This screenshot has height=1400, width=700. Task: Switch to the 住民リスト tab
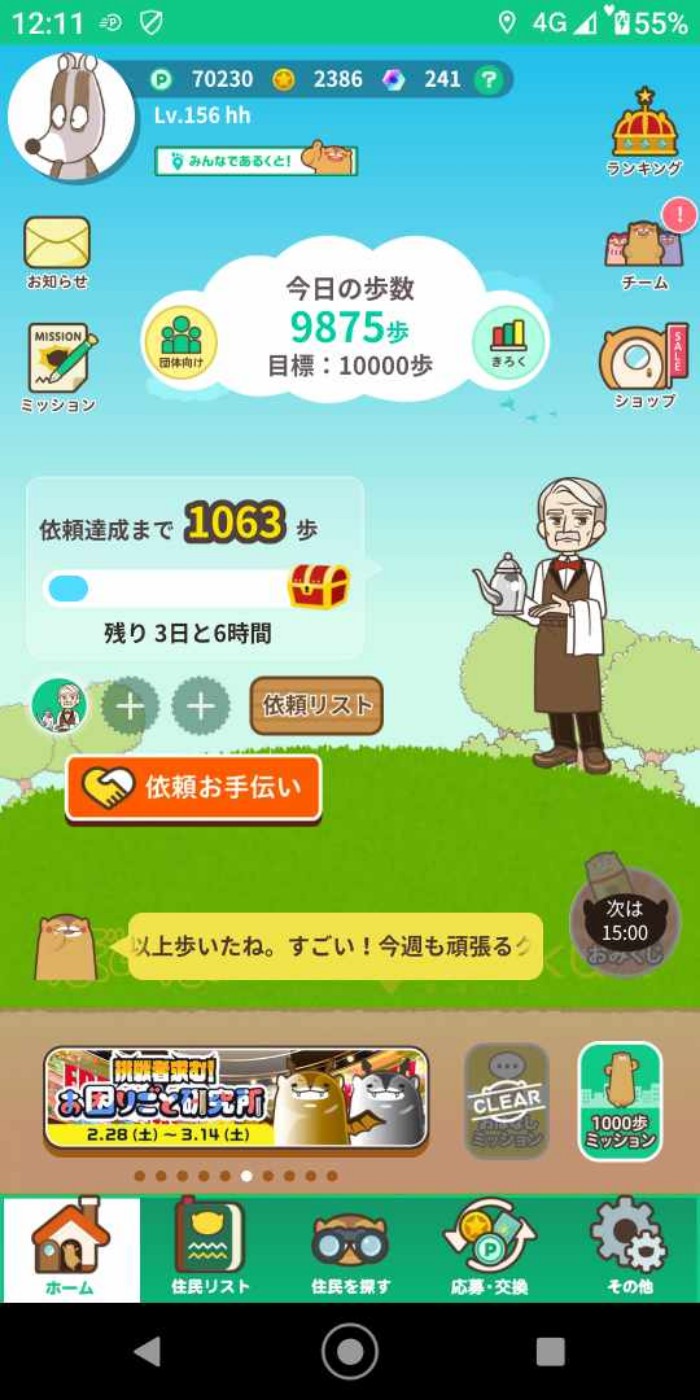(210, 1249)
